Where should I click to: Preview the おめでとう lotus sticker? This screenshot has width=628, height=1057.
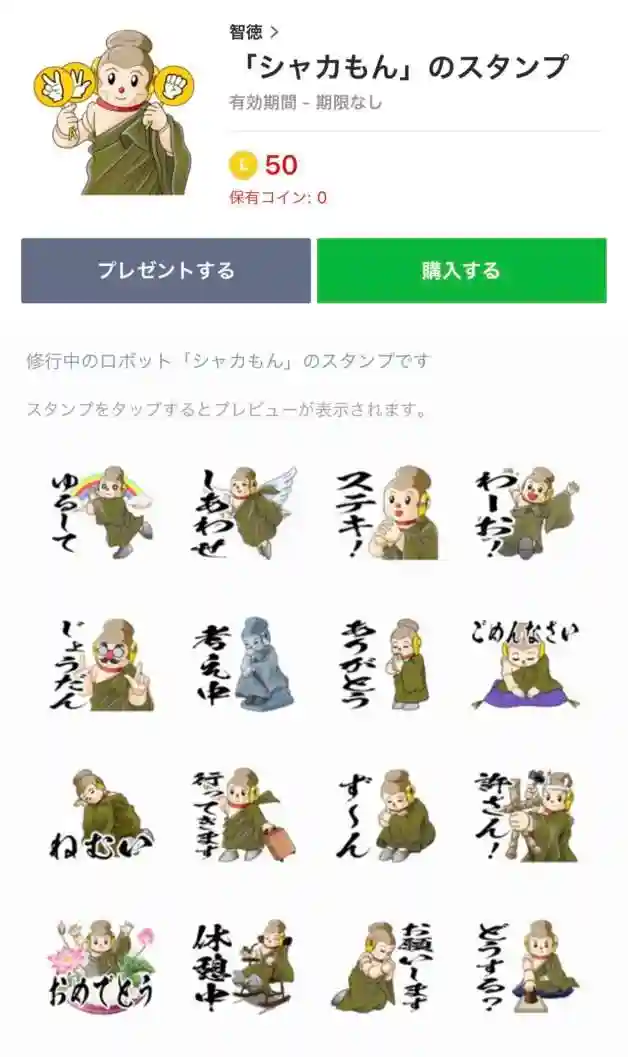click(x=102, y=965)
